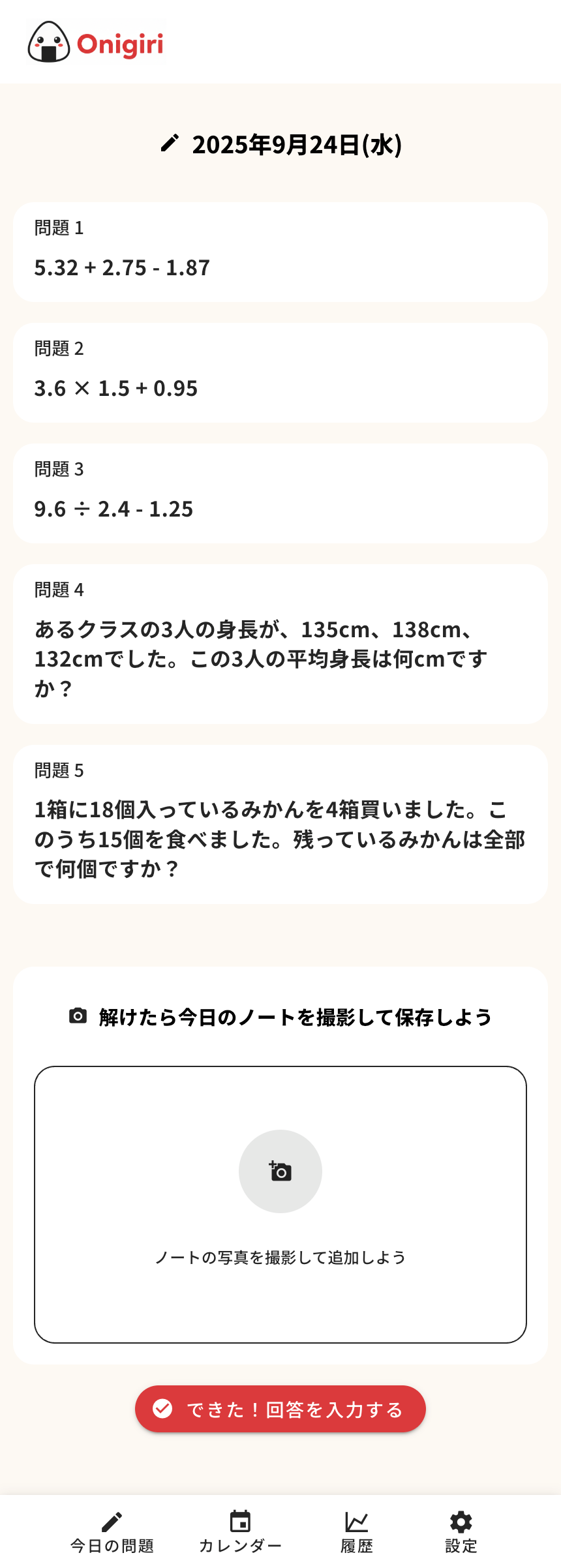Tap the add-photo camera icon
The width and height of the screenshot is (561, 1568).
tap(280, 1171)
